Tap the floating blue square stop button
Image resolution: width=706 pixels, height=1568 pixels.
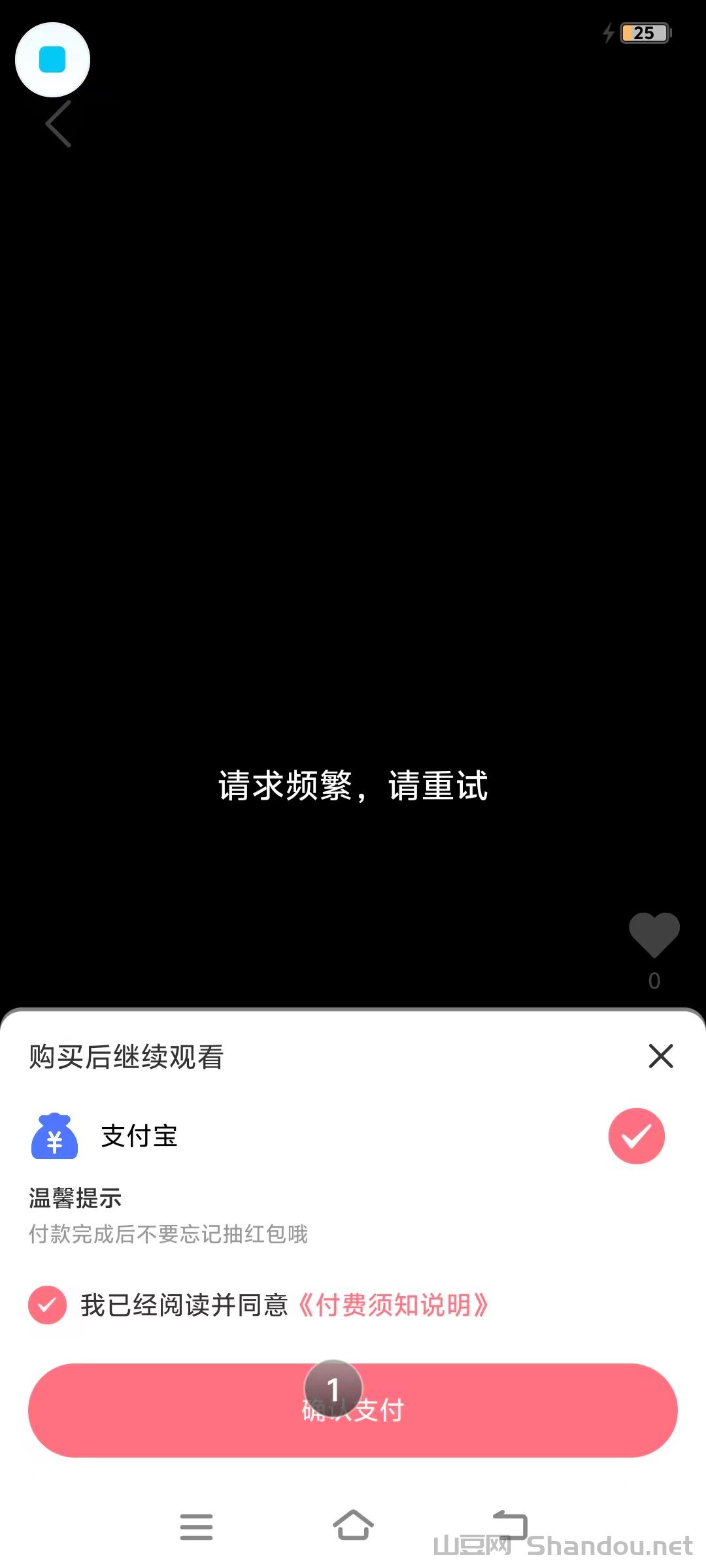[x=52, y=59]
